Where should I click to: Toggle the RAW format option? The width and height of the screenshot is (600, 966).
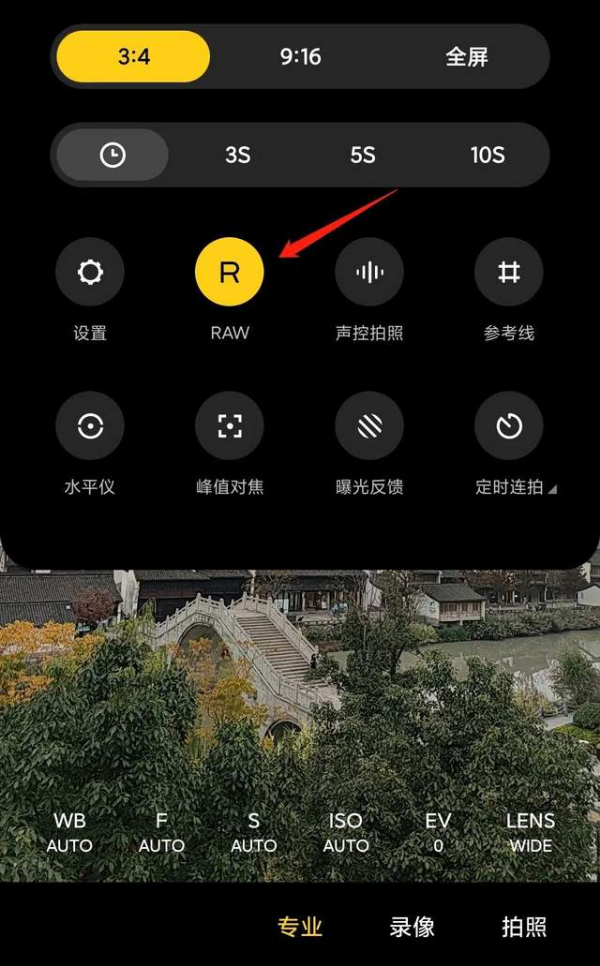tap(229, 272)
